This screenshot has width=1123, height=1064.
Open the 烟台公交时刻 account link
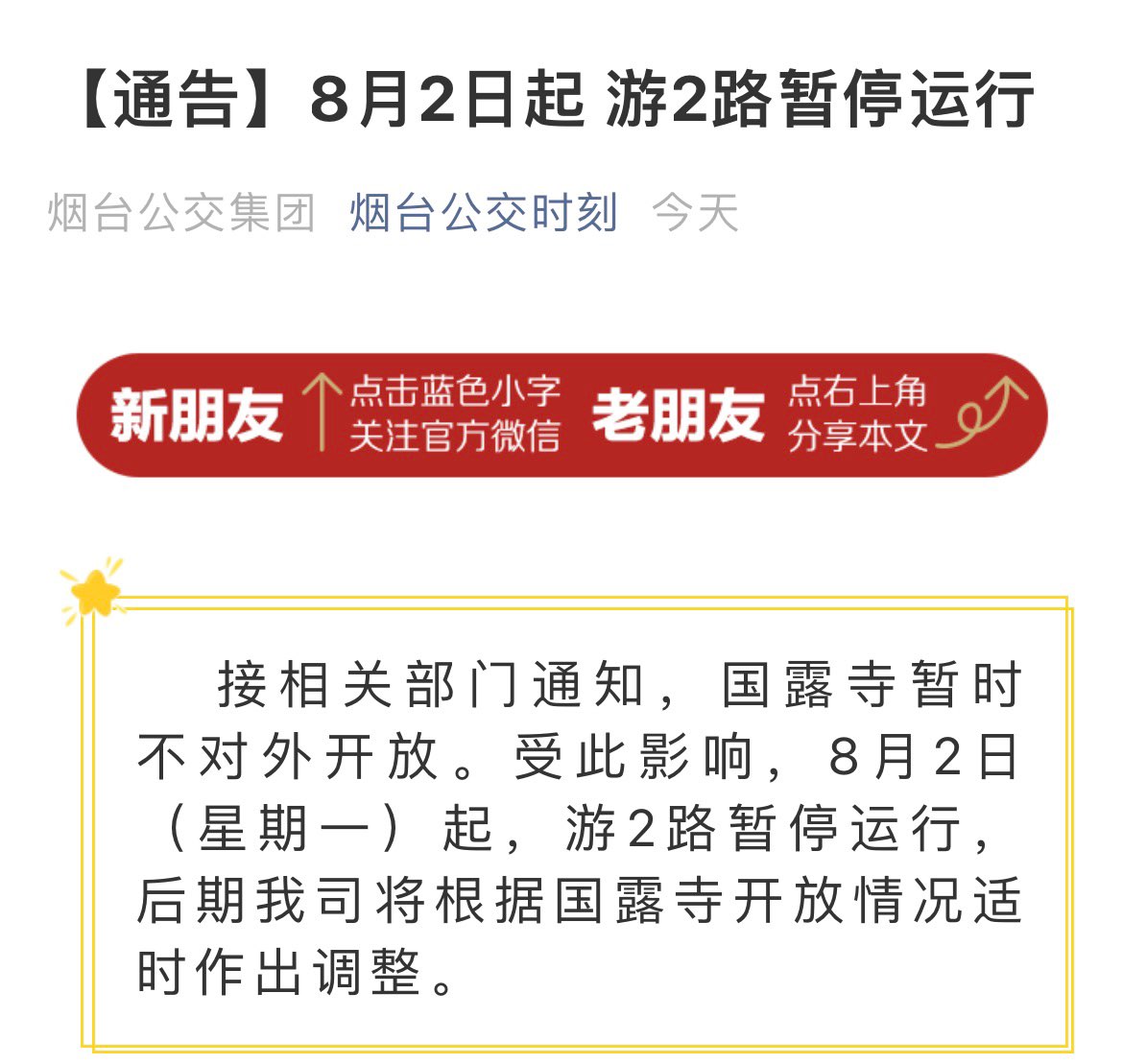483,213
